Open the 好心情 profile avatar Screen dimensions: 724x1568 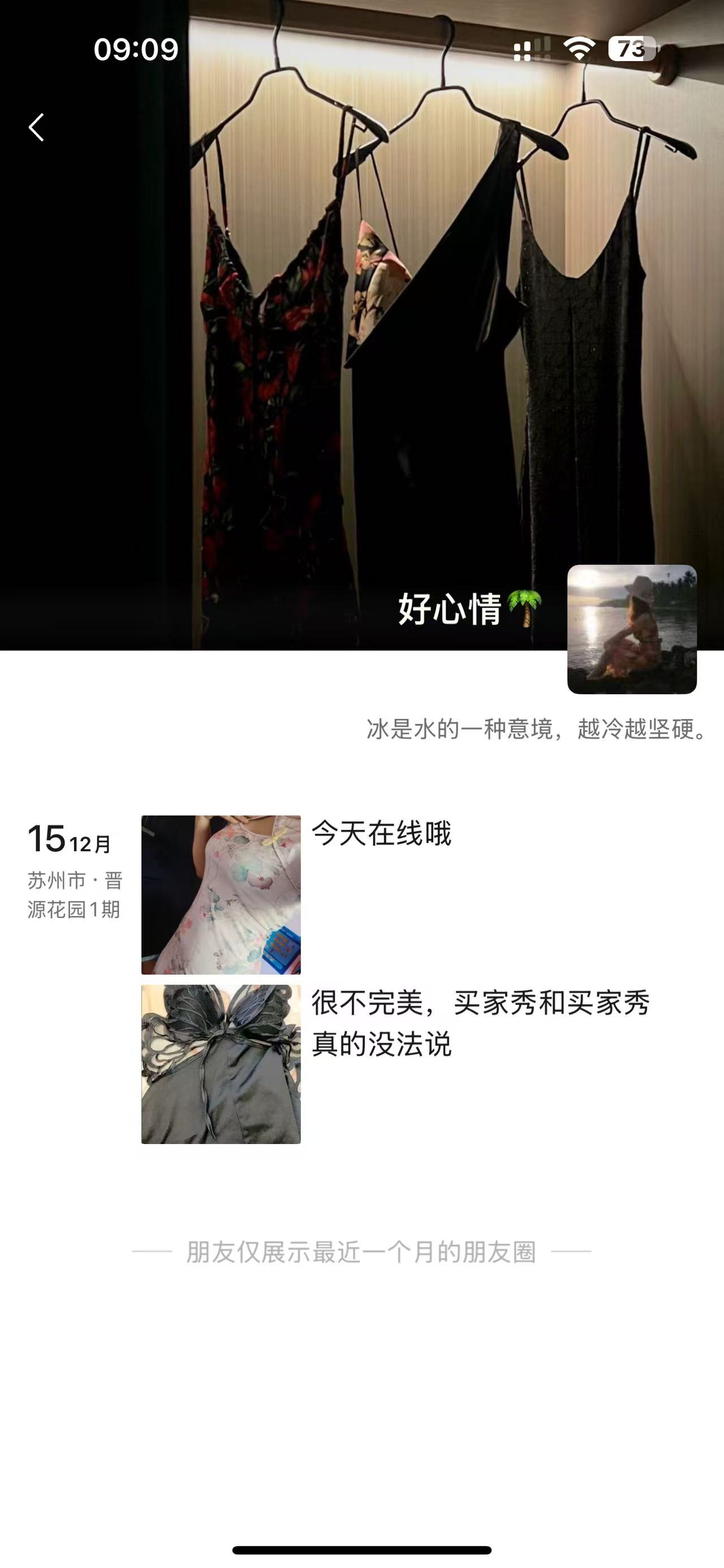(631, 629)
